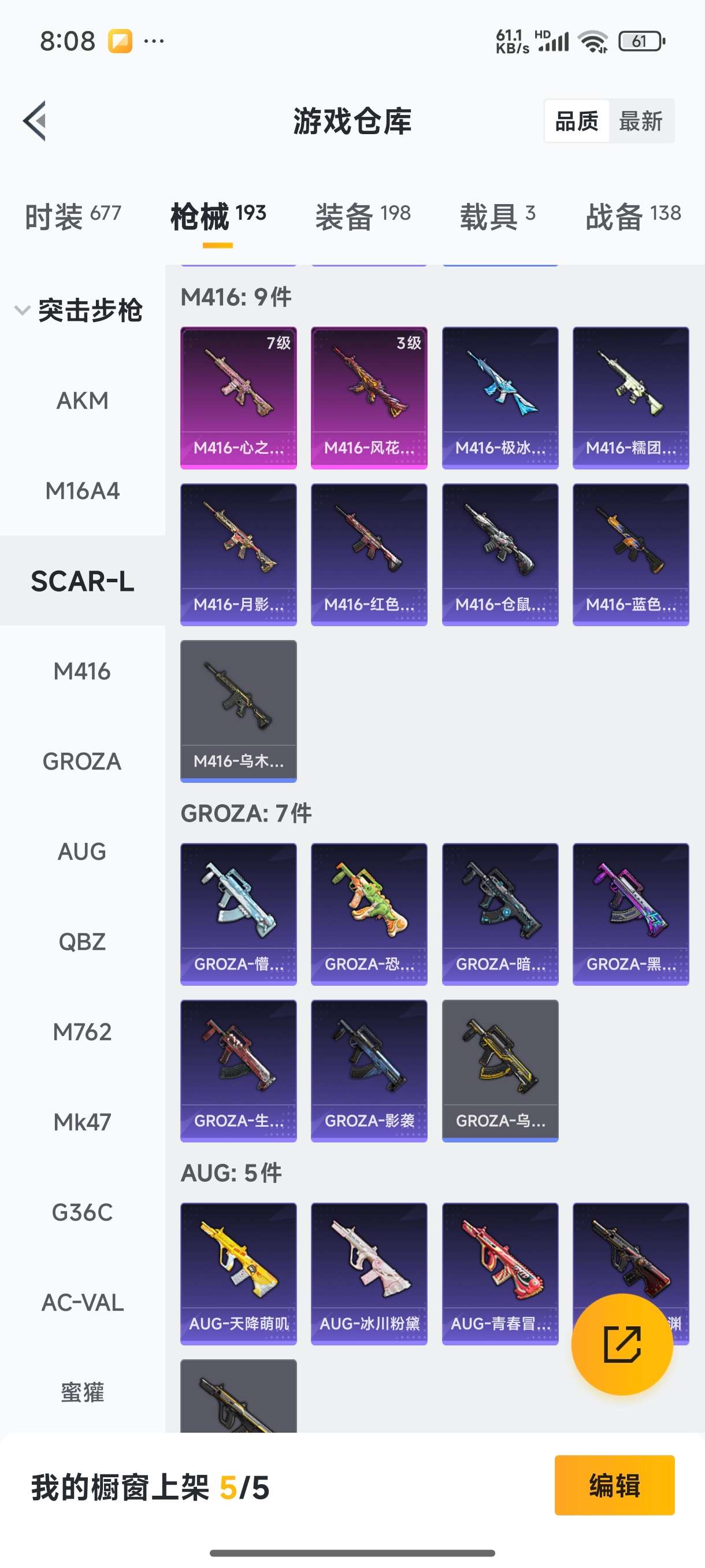
Task: Open the GROZA-影袭 skin
Action: [369, 1070]
